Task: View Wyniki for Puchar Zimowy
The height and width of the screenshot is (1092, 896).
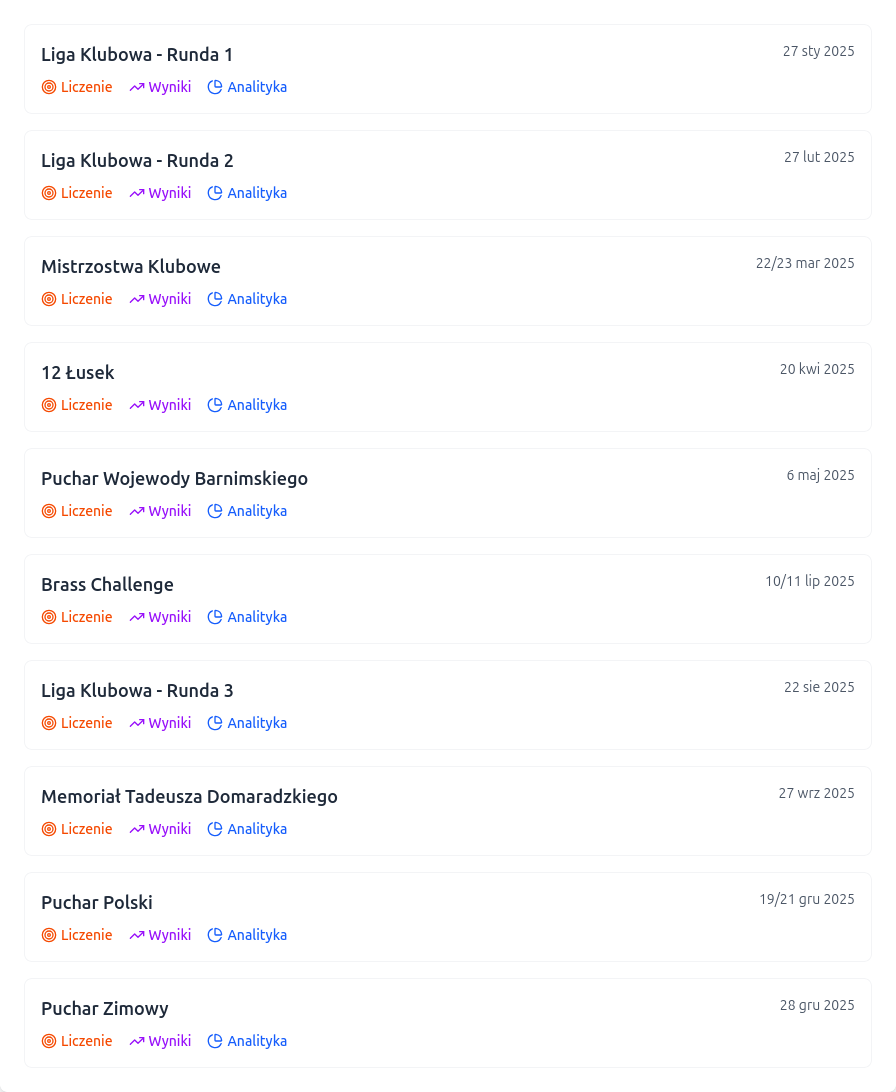Action: [160, 1041]
